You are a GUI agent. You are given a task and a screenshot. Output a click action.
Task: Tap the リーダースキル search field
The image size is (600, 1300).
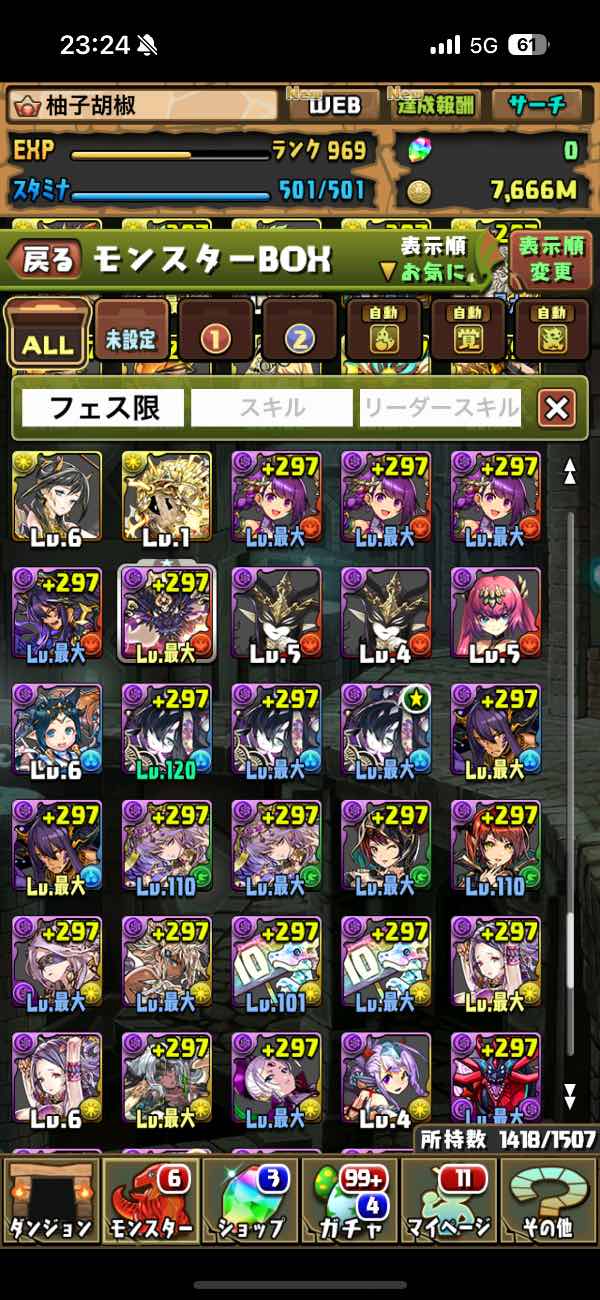coord(440,408)
